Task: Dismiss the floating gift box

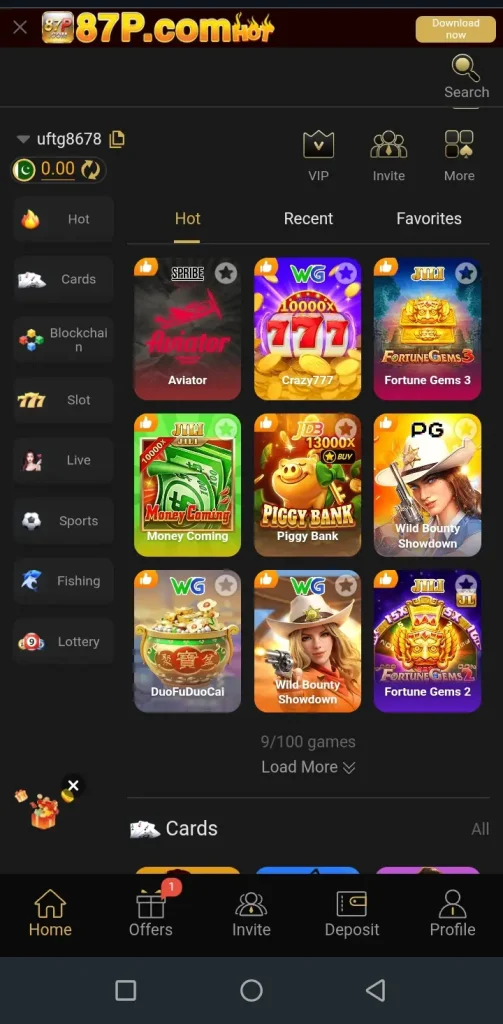Action: click(73, 786)
